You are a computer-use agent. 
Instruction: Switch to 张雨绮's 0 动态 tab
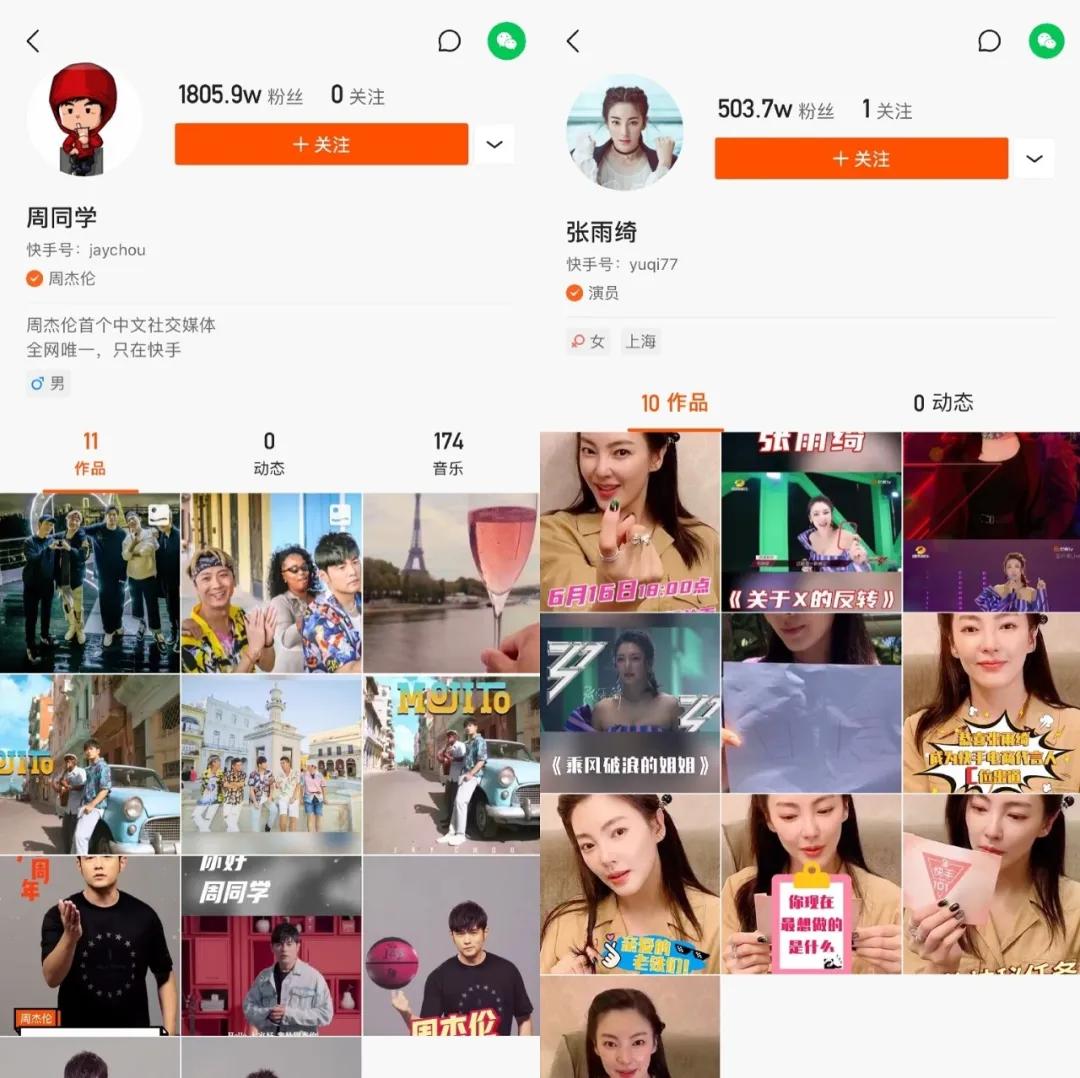pyautogui.click(x=942, y=402)
